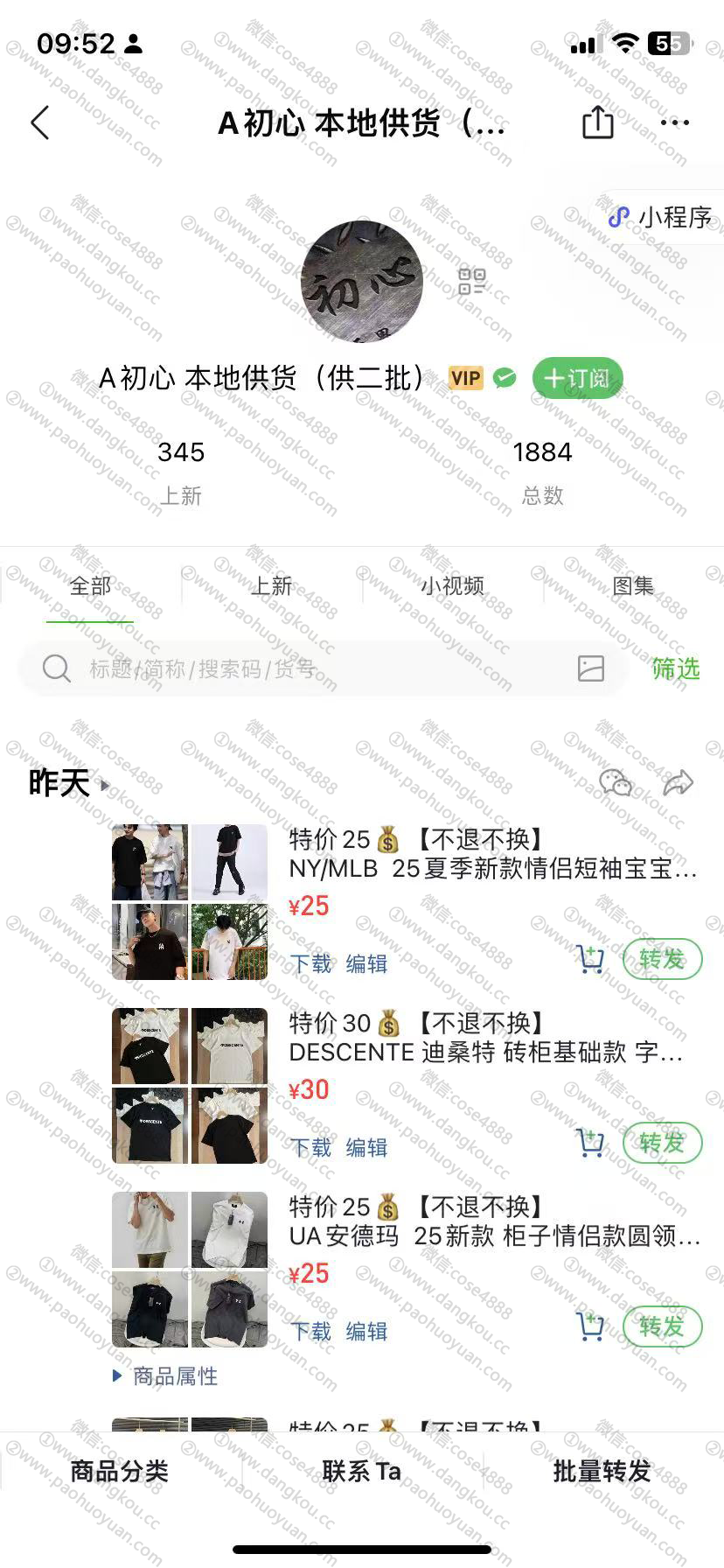
Task: Go back with the top-left arrow
Action: click(40, 123)
